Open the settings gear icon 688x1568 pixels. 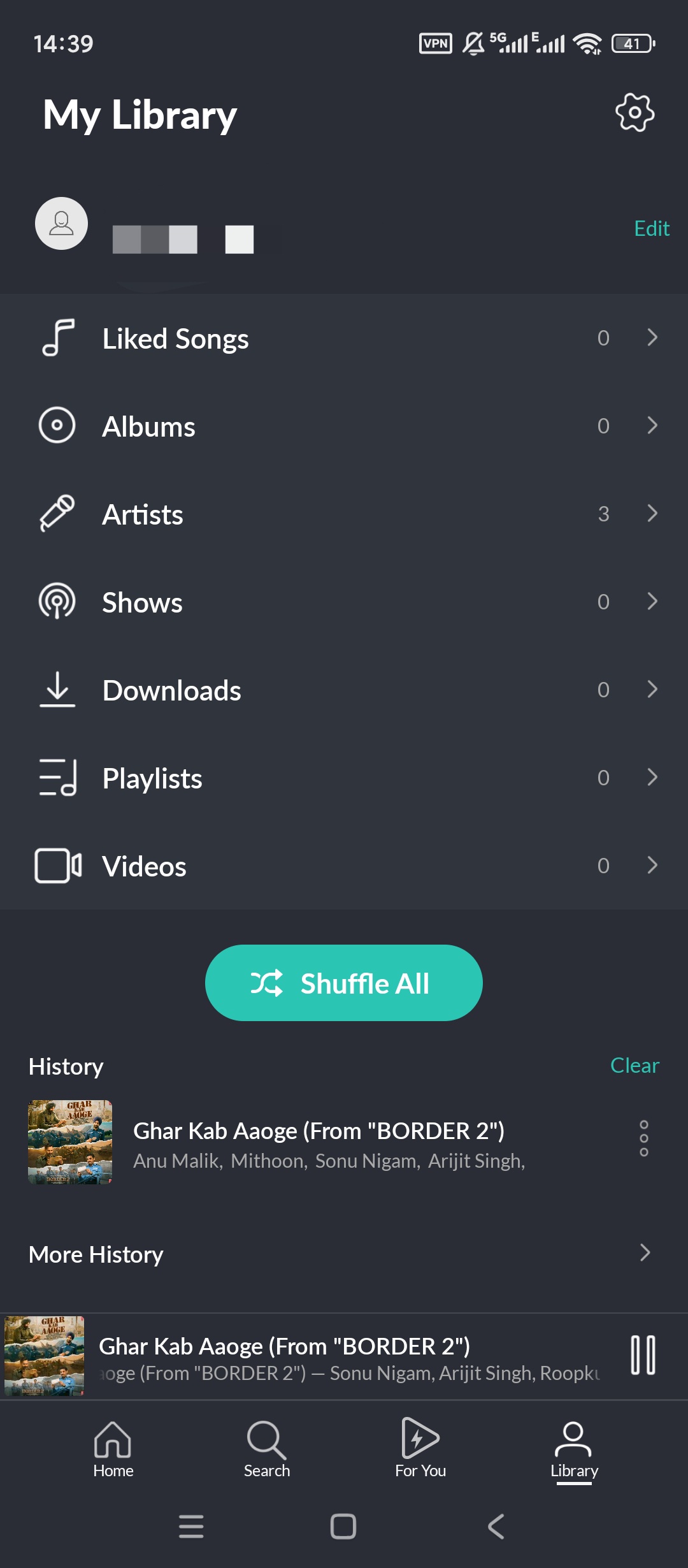point(634,113)
